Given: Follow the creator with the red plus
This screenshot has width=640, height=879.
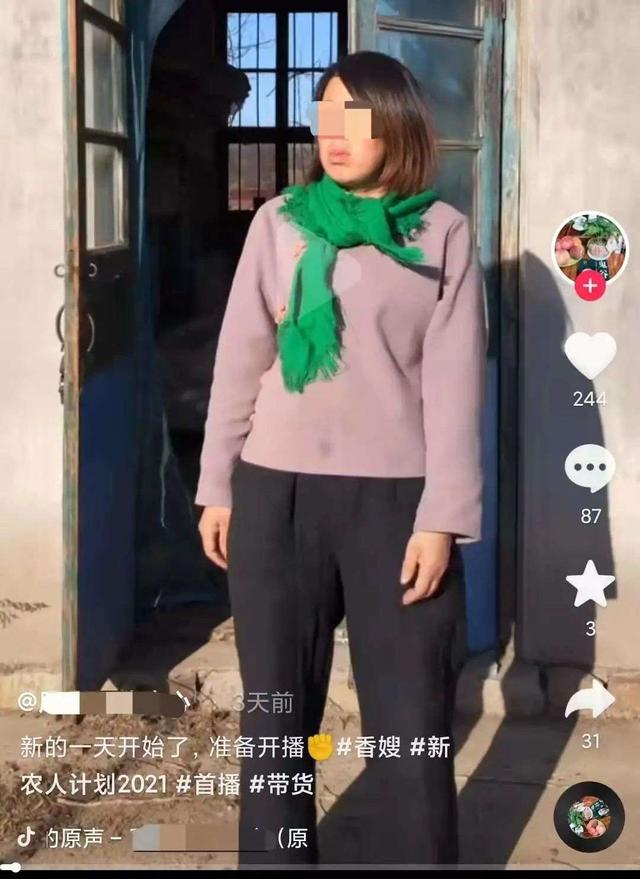Looking at the screenshot, I should tap(590, 285).
